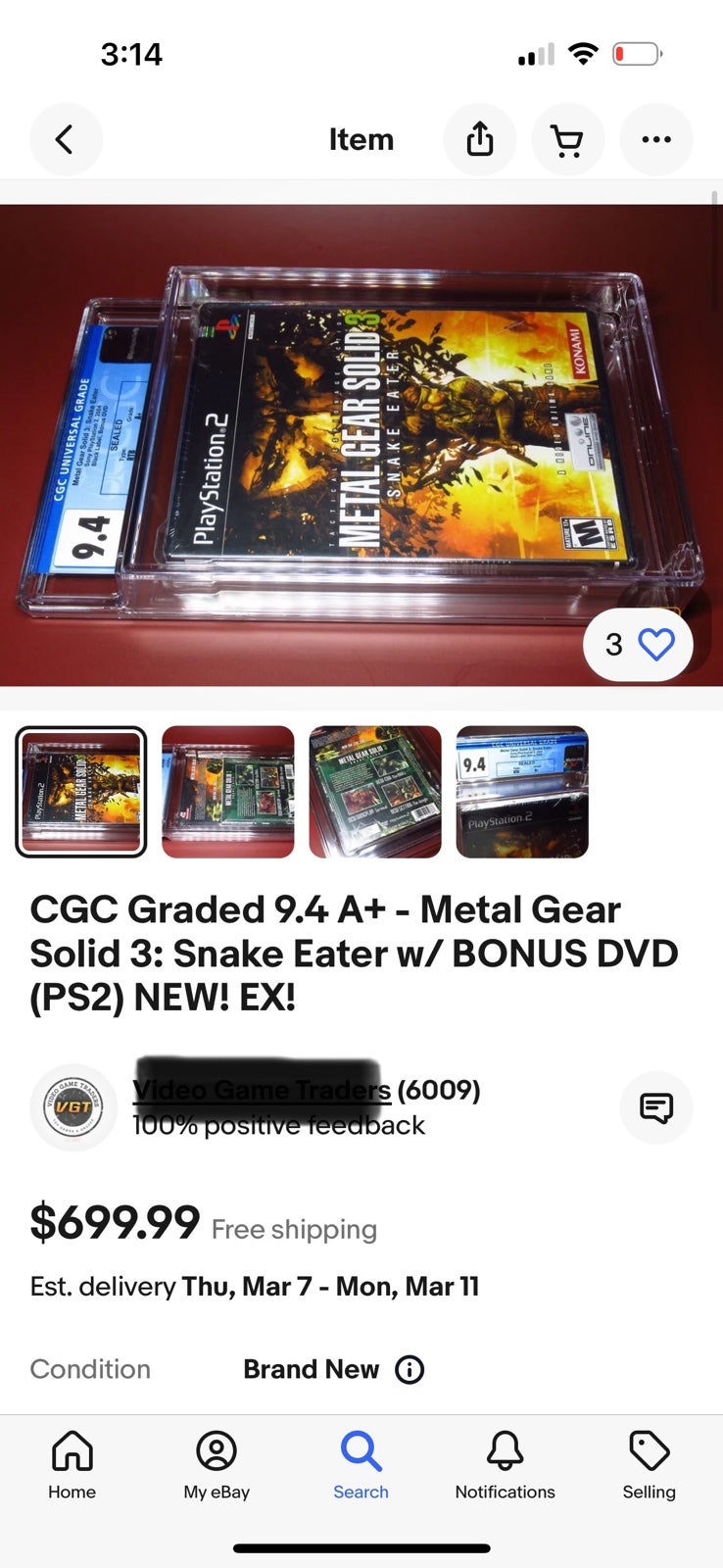
Task: Message the seller via chat icon
Action: (x=656, y=1107)
